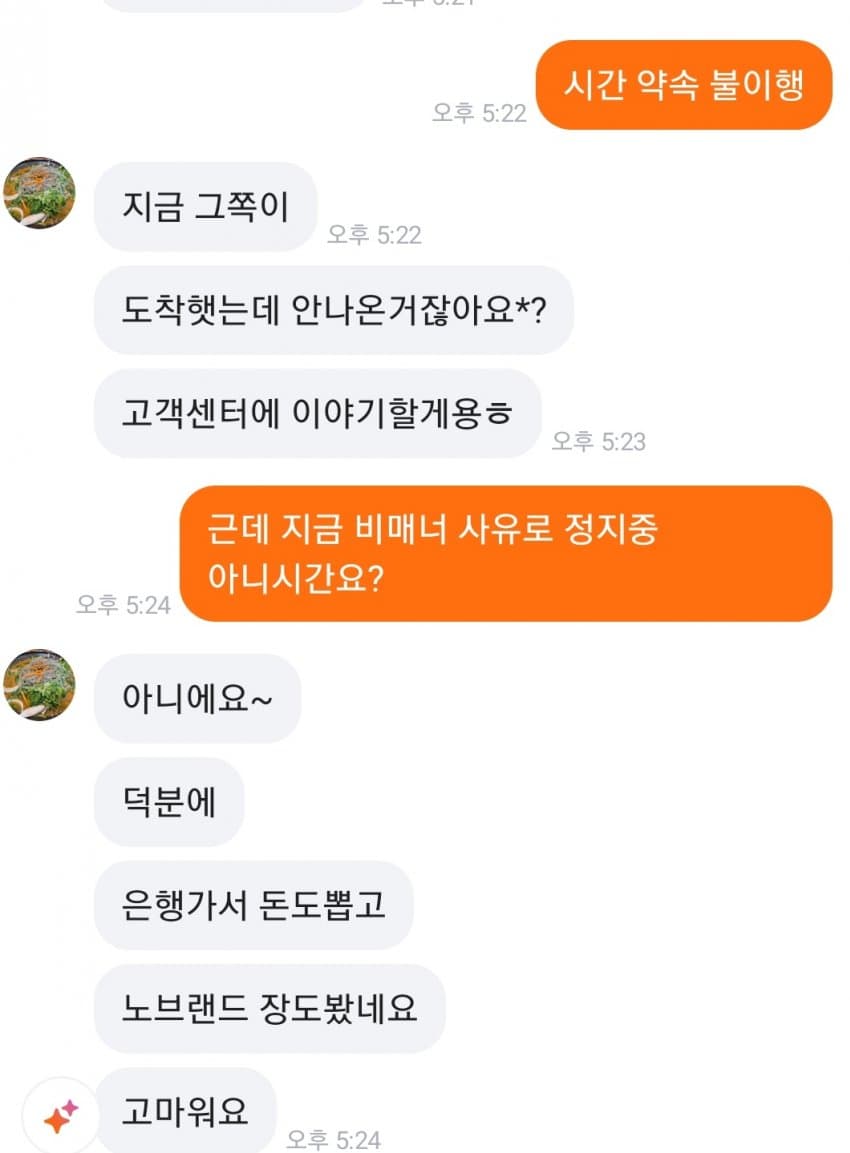Tap the sparkle AI assistant button
Image resolution: width=850 pixels, height=1153 pixels.
point(59,1117)
